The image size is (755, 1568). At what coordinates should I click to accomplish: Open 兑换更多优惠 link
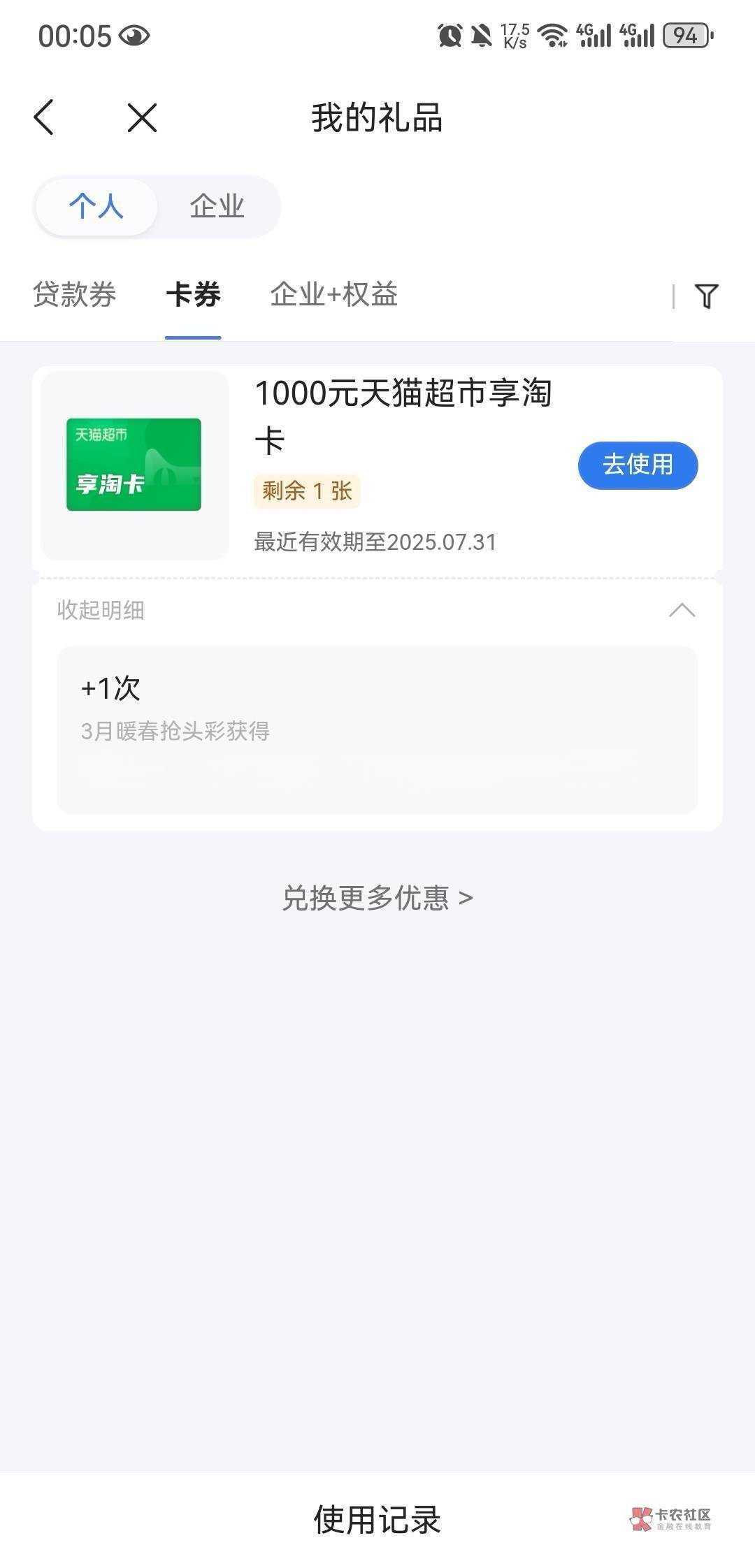(x=377, y=898)
